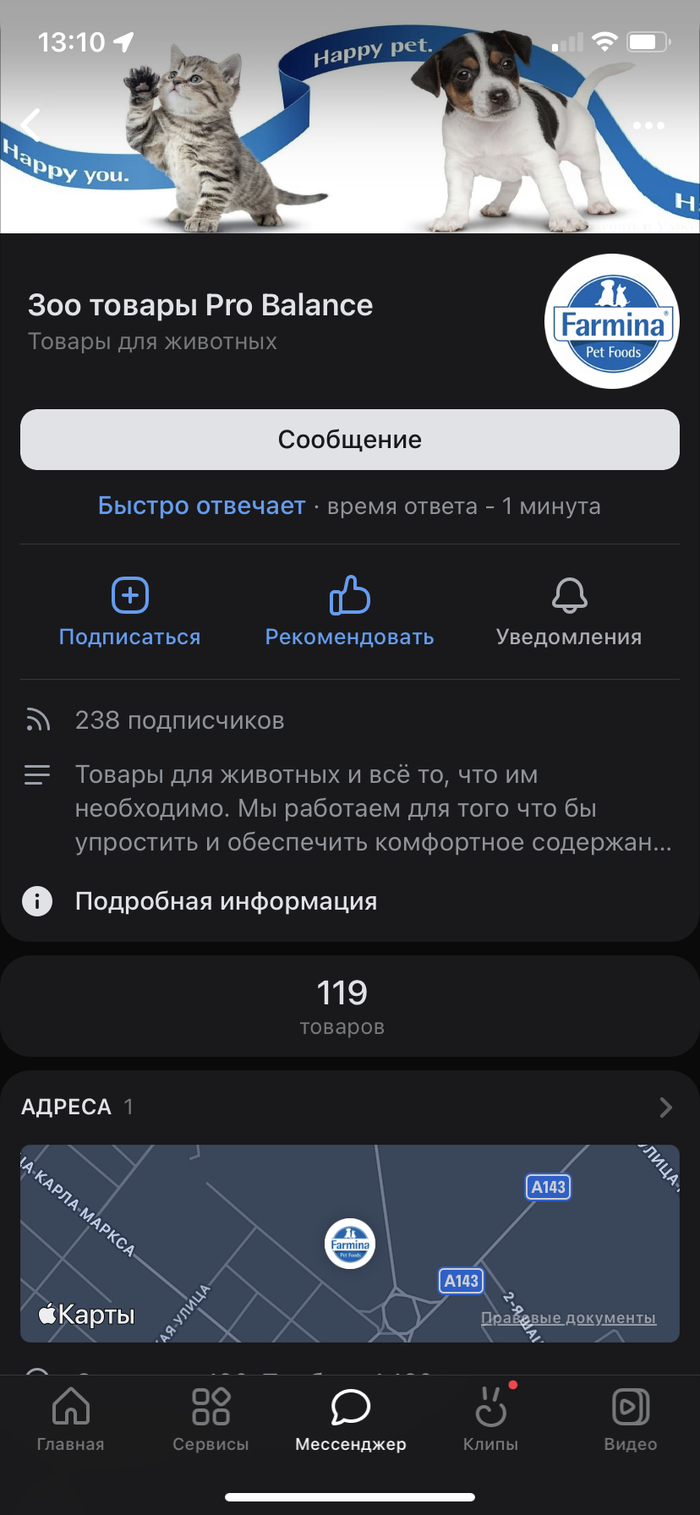Open the Правовые документы link
The height and width of the screenshot is (1515, 700).
(x=568, y=1318)
